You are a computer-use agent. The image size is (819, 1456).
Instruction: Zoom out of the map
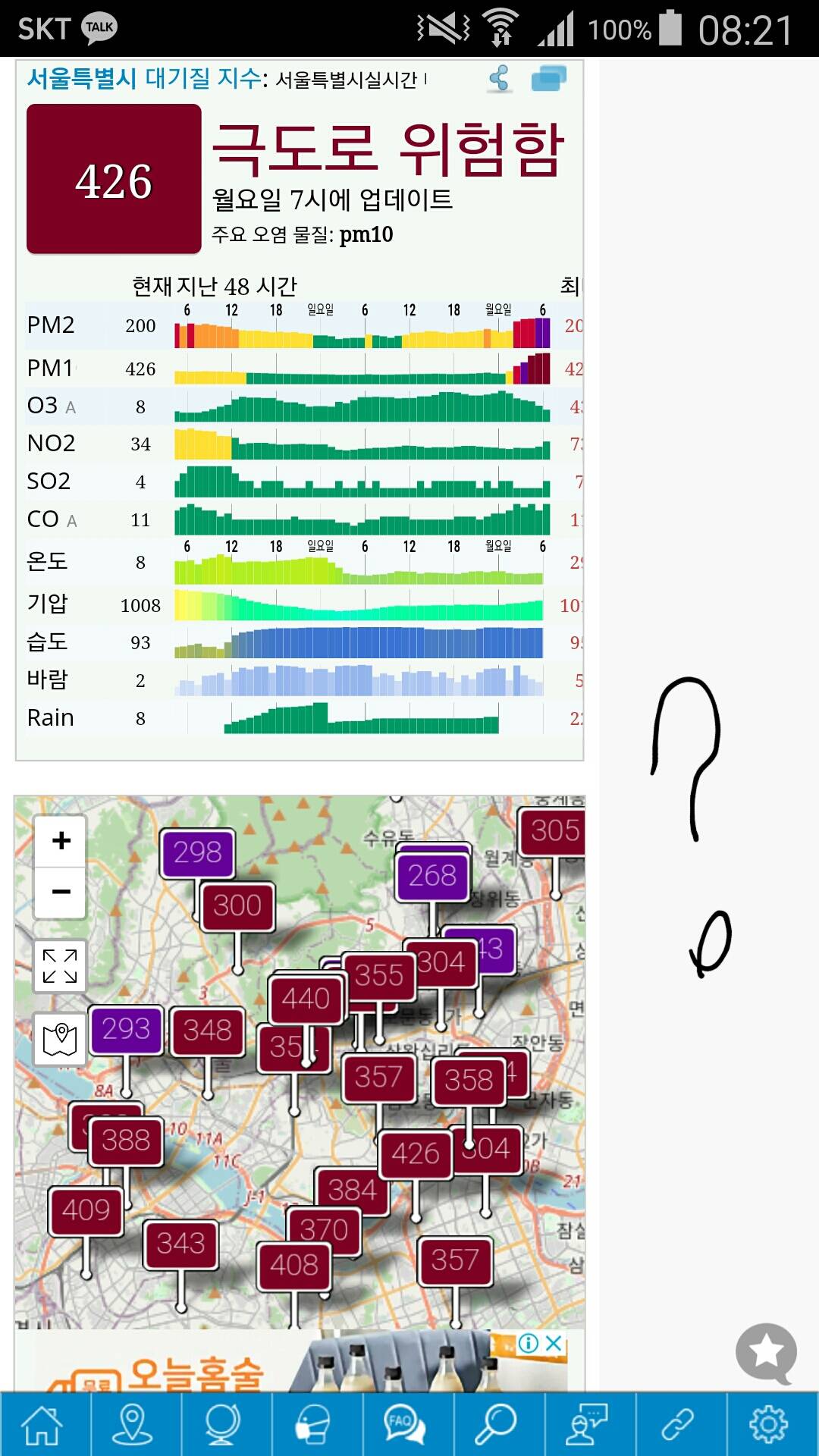61,892
